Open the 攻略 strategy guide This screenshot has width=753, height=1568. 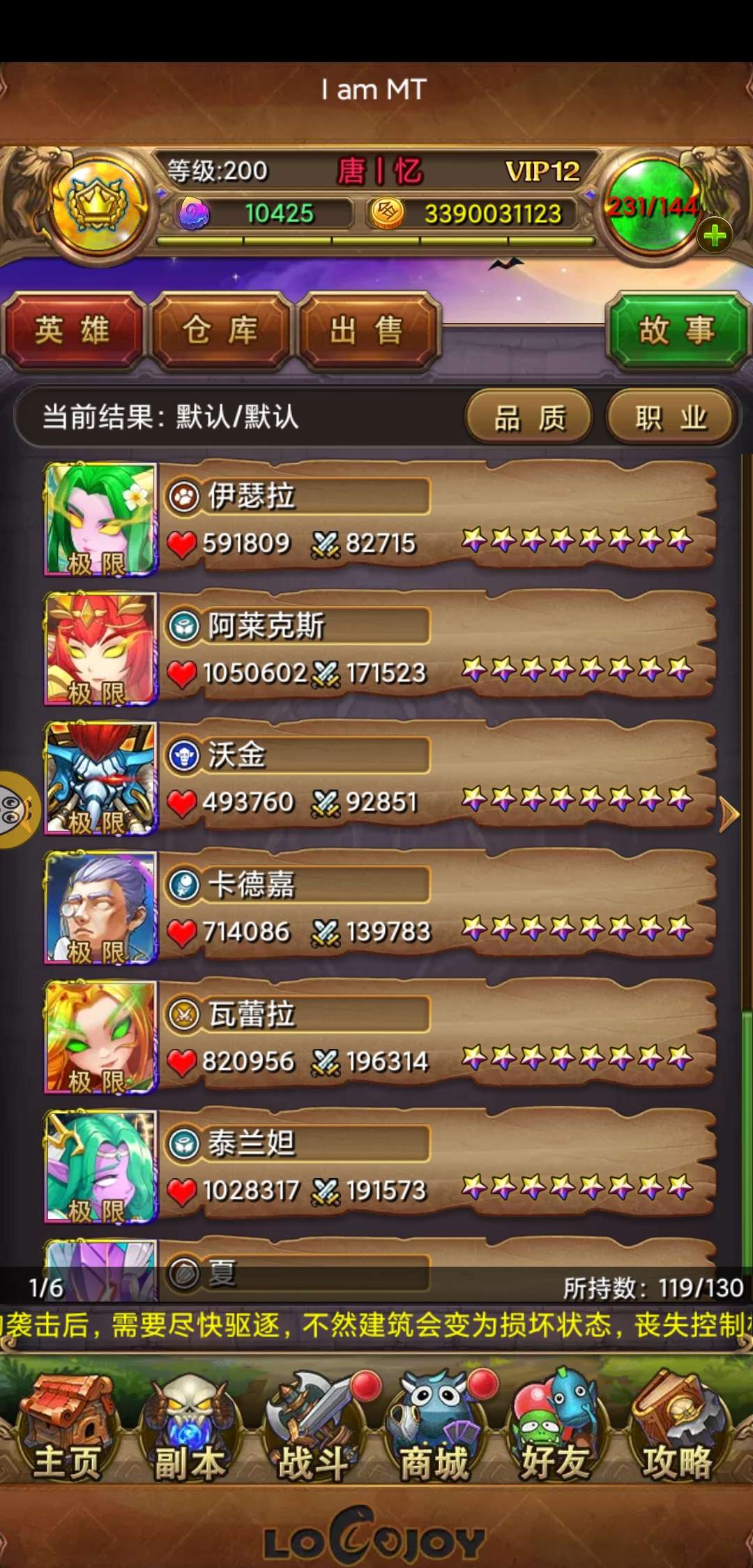point(676,1430)
